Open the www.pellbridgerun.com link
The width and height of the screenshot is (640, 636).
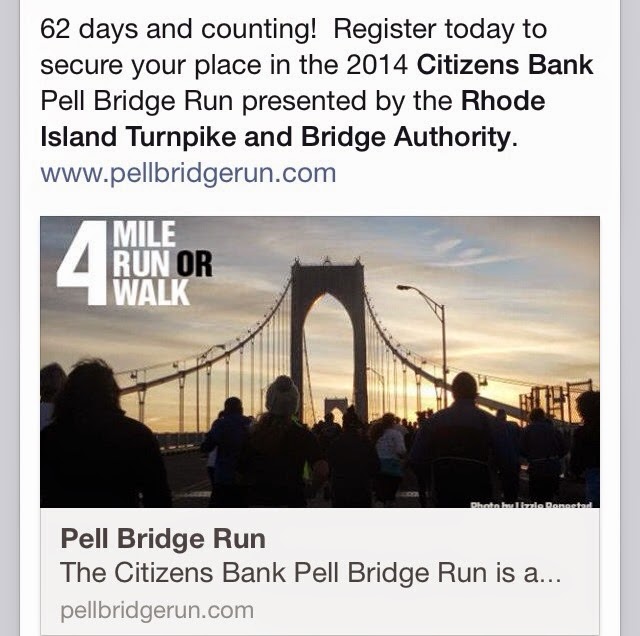(x=187, y=173)
